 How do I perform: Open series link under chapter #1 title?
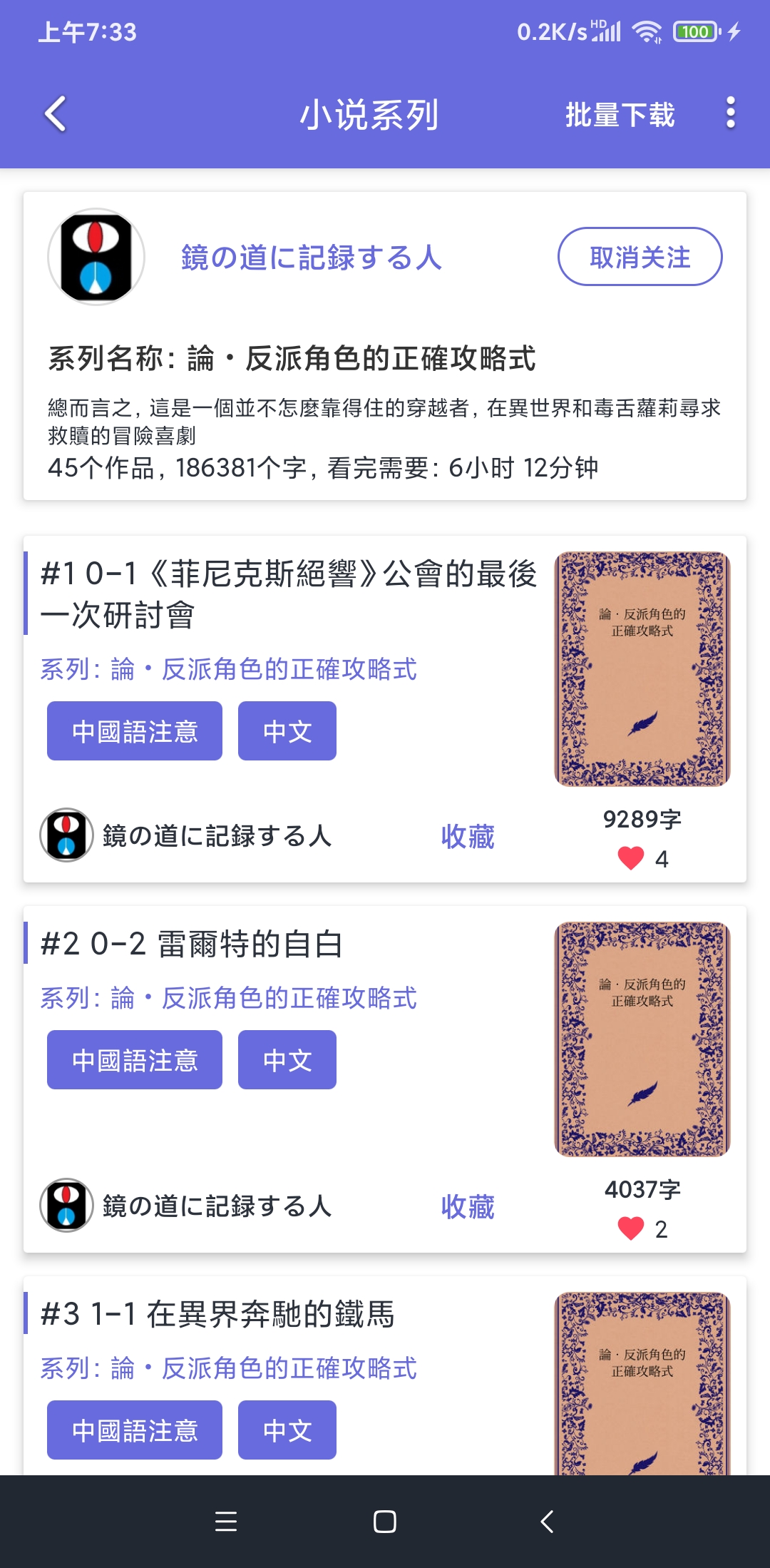[228, 669]
